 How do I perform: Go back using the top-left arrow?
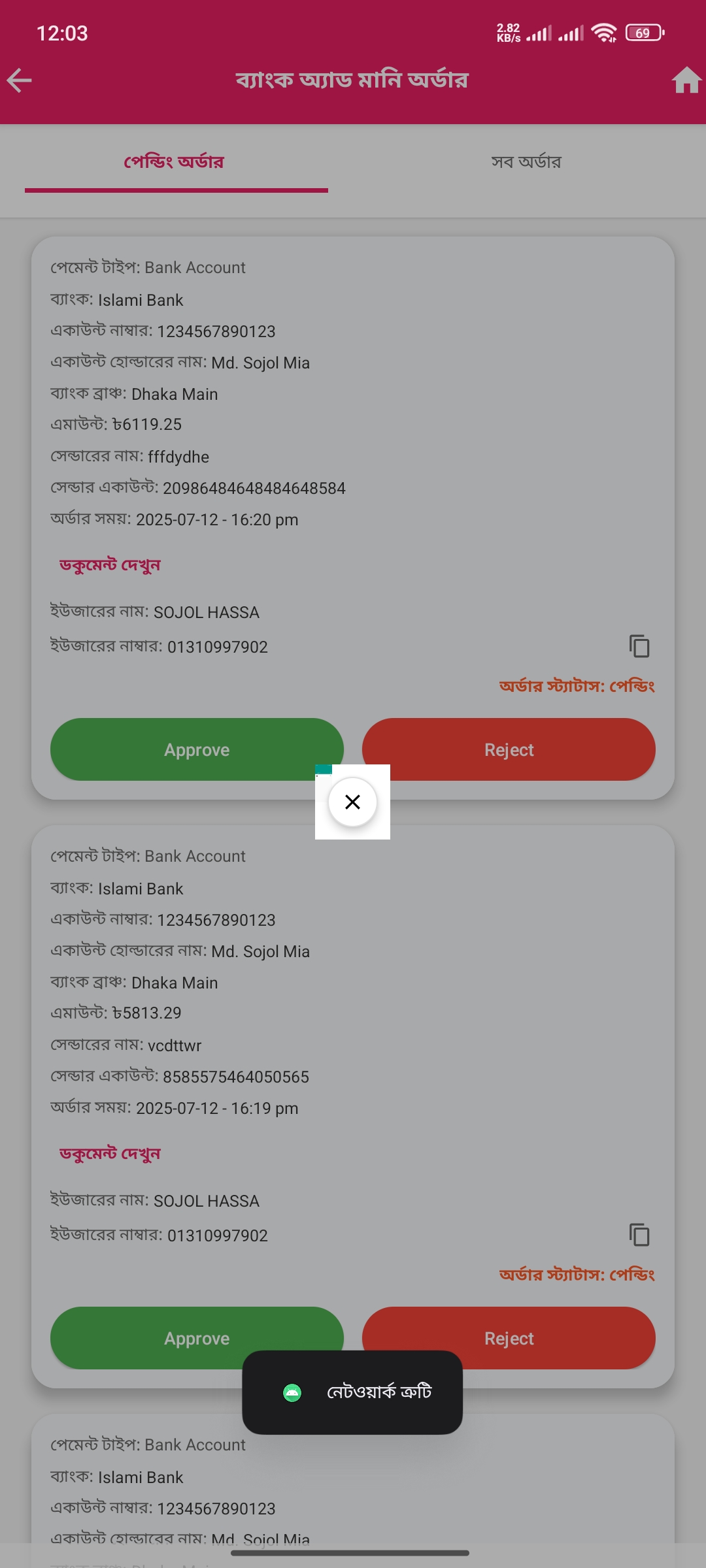pyautogui.click(x=20, y=80)
